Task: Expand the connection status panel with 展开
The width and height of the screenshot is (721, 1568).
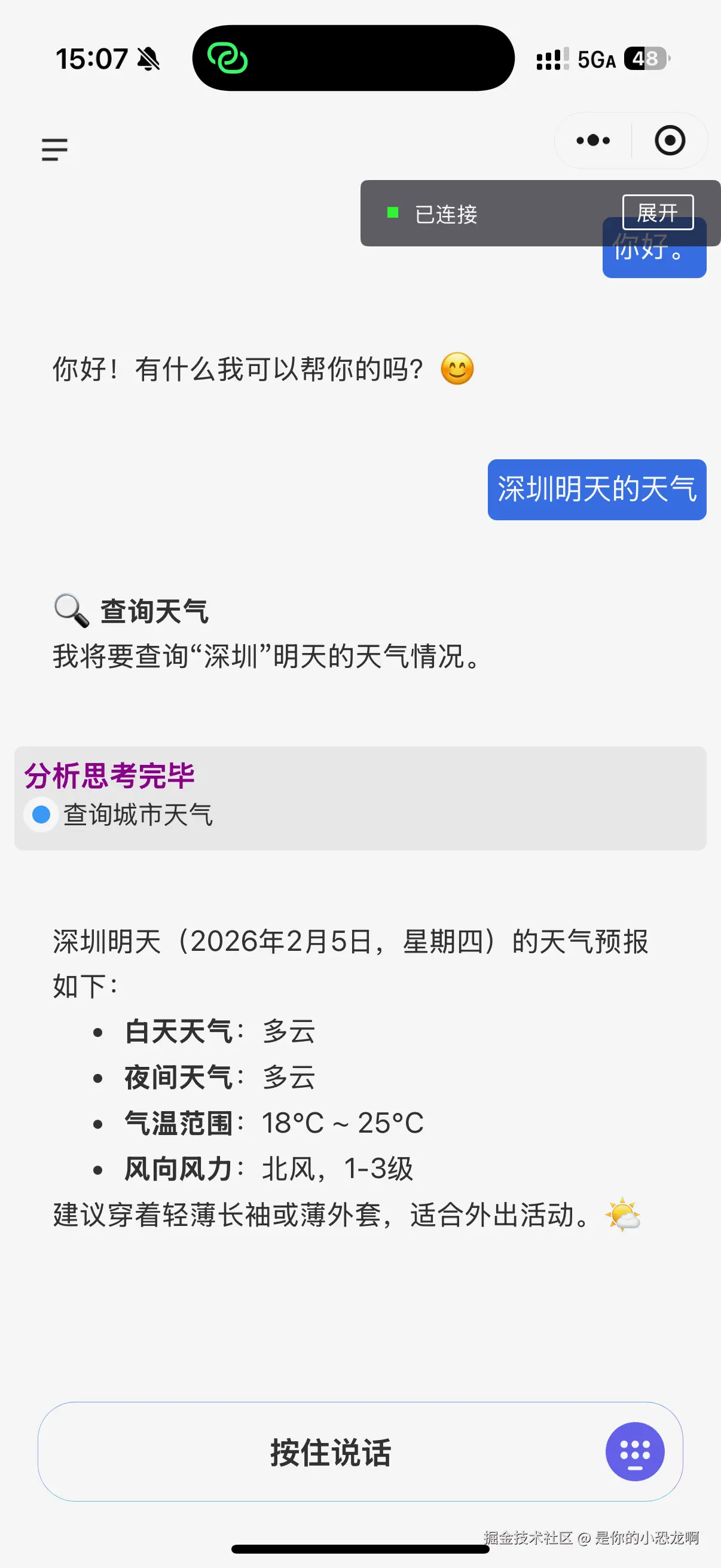Action: 657,212
